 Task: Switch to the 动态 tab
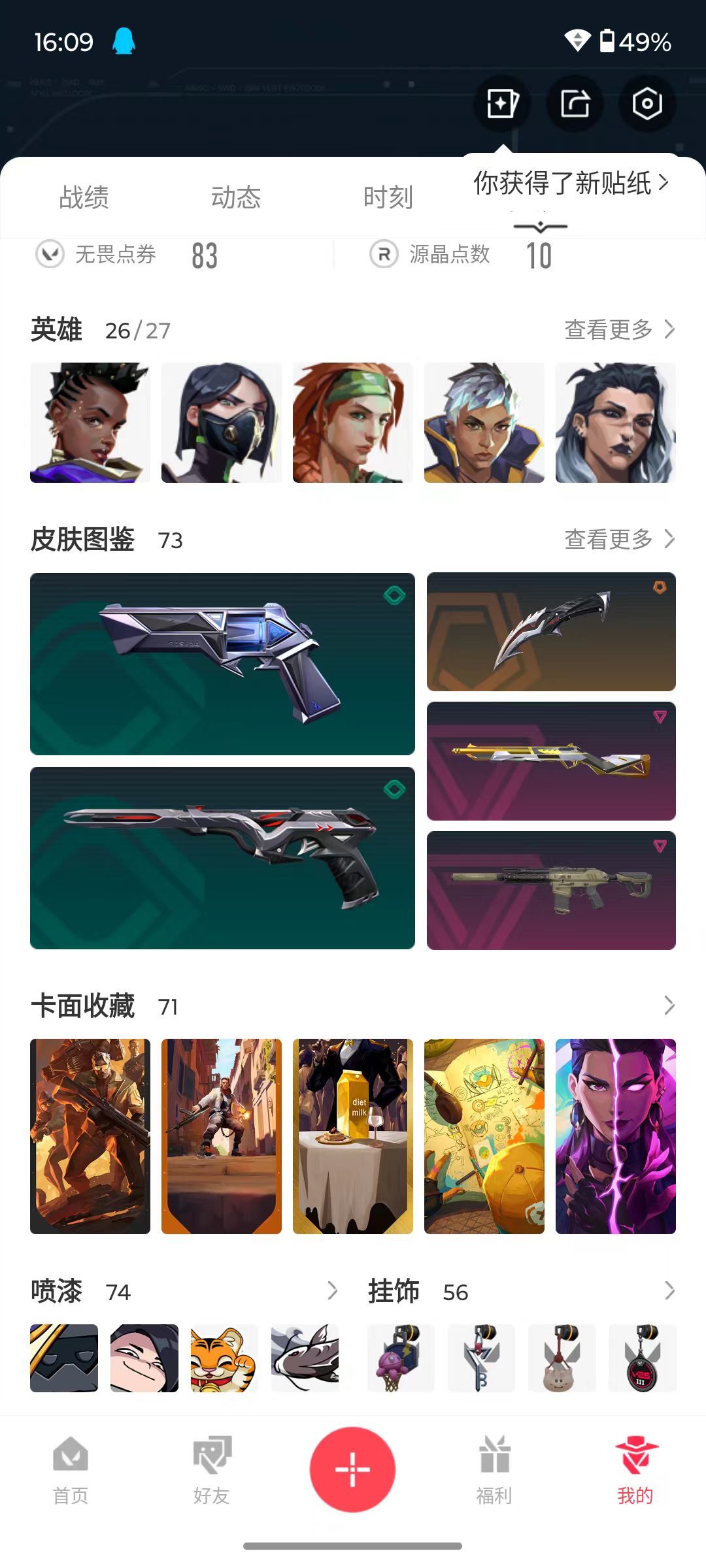click(236, 197)
